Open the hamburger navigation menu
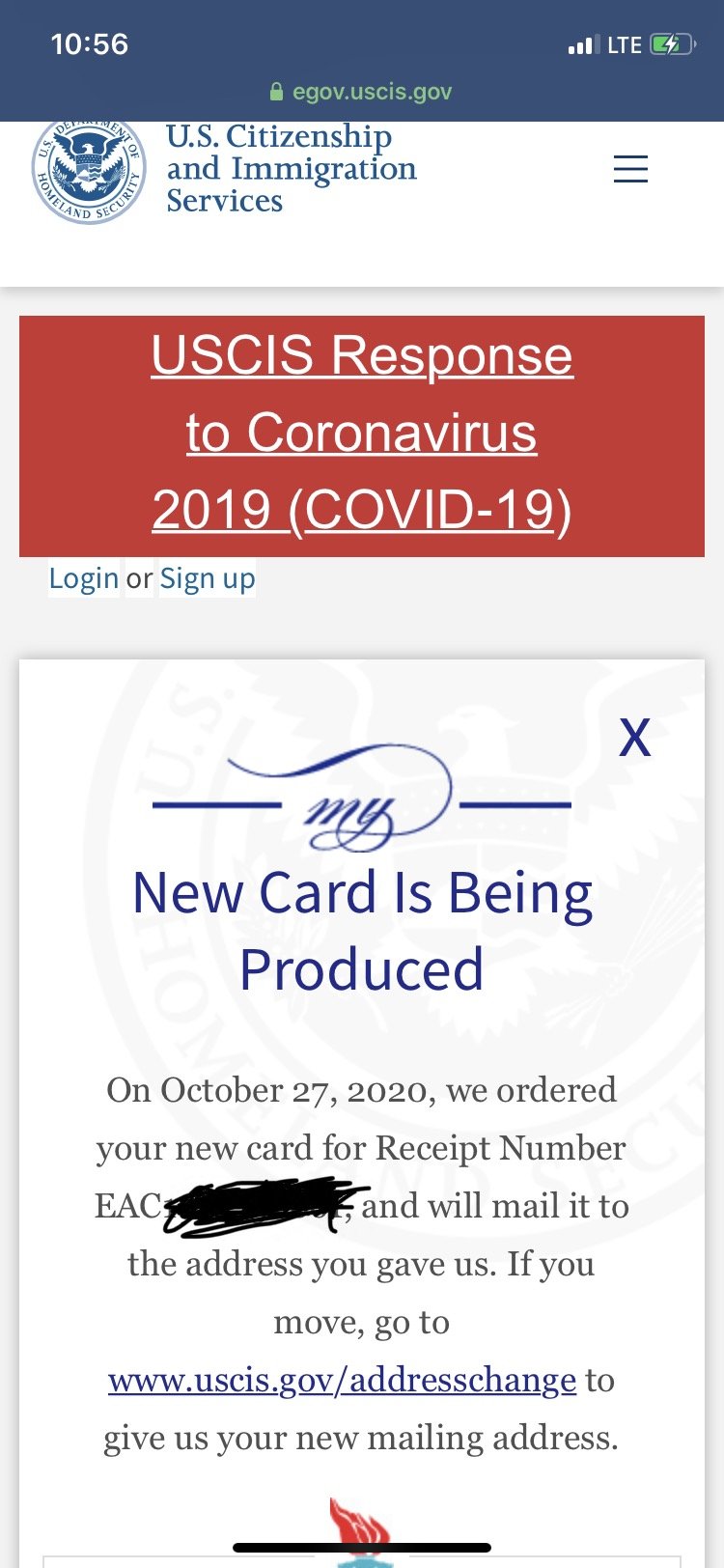 coord(630,169)
